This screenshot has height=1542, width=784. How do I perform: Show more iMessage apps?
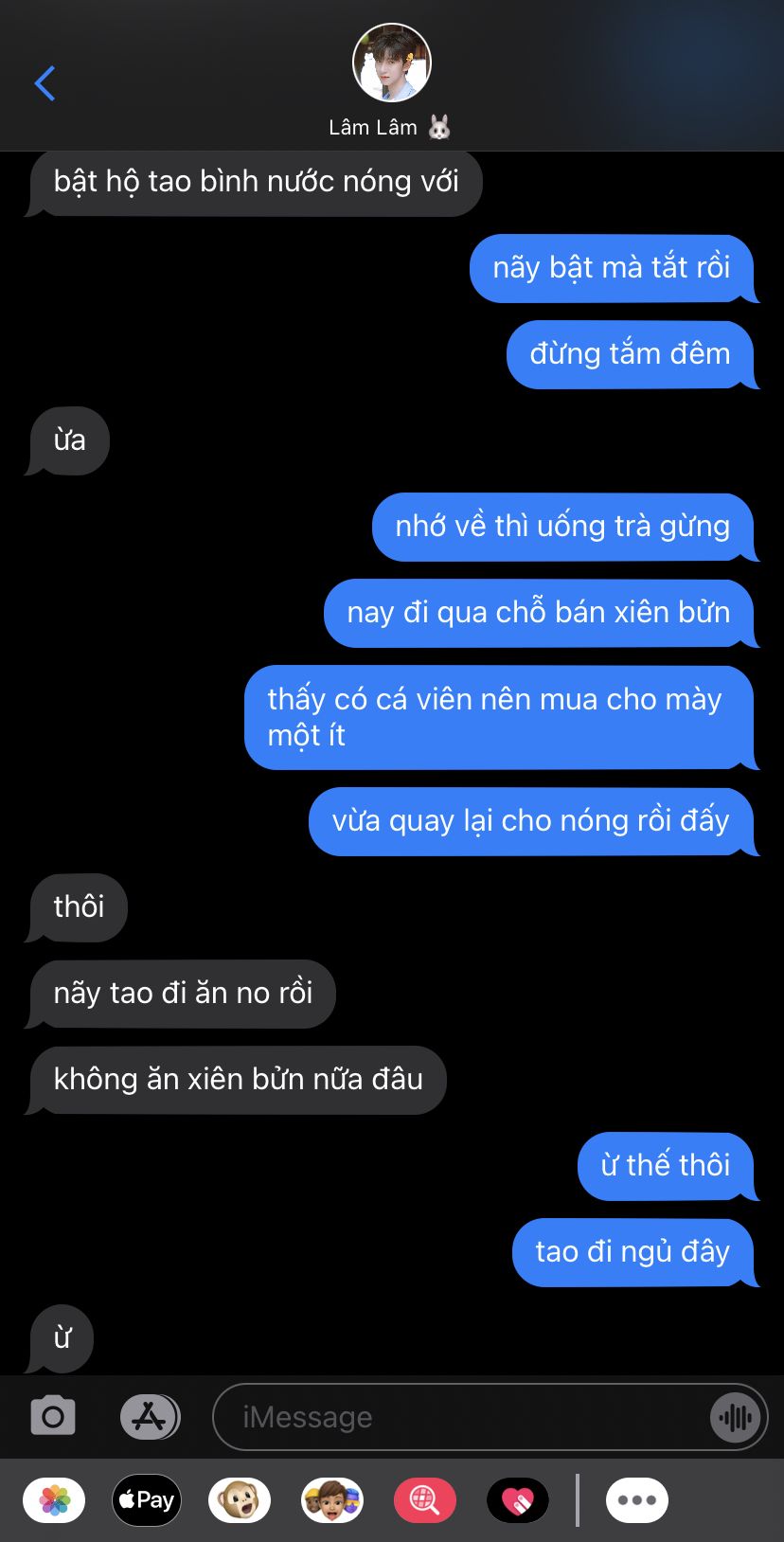[x=637, y=1500]
